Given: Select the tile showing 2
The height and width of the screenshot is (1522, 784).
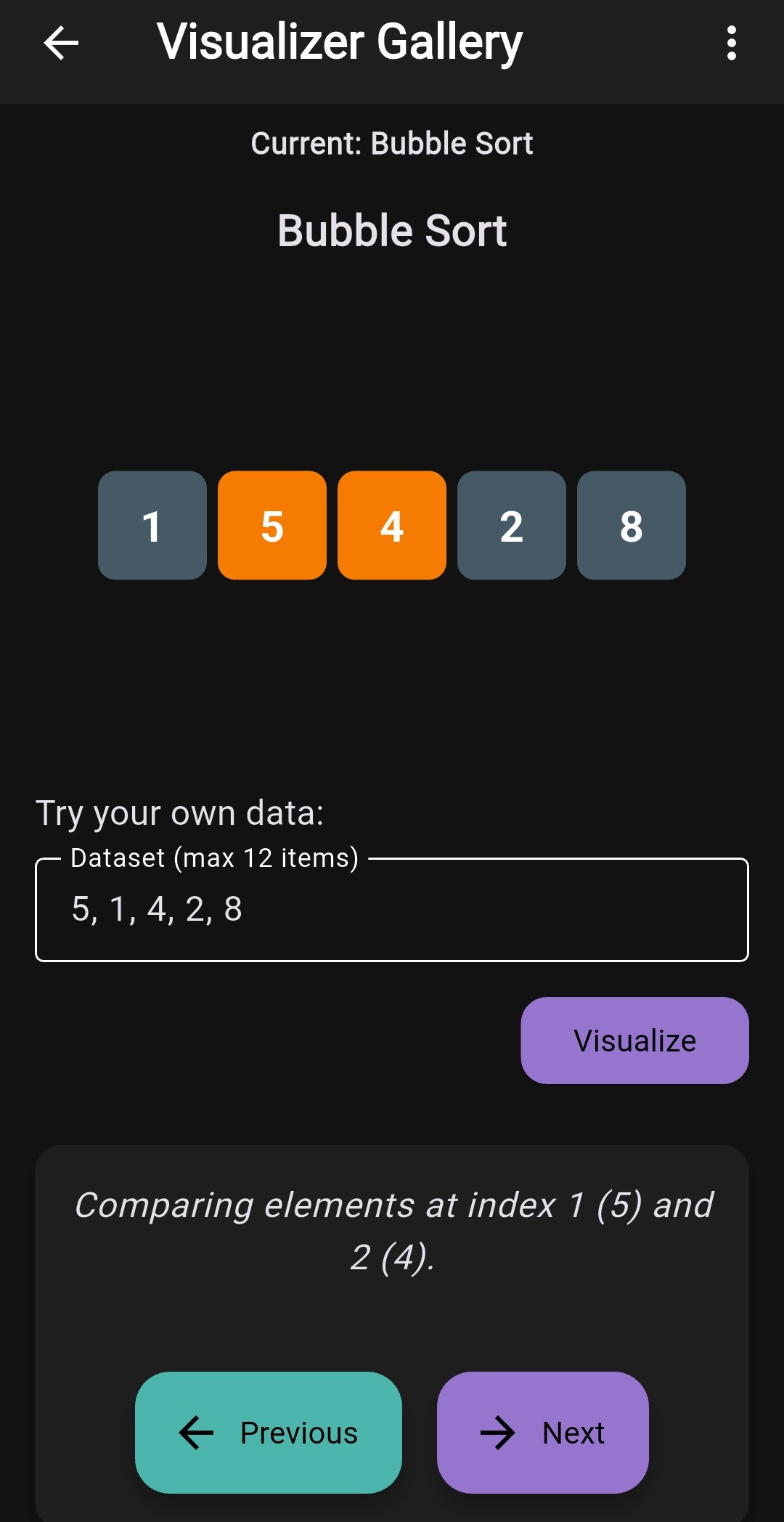Looking at the screenshot, I should [511, 526].
